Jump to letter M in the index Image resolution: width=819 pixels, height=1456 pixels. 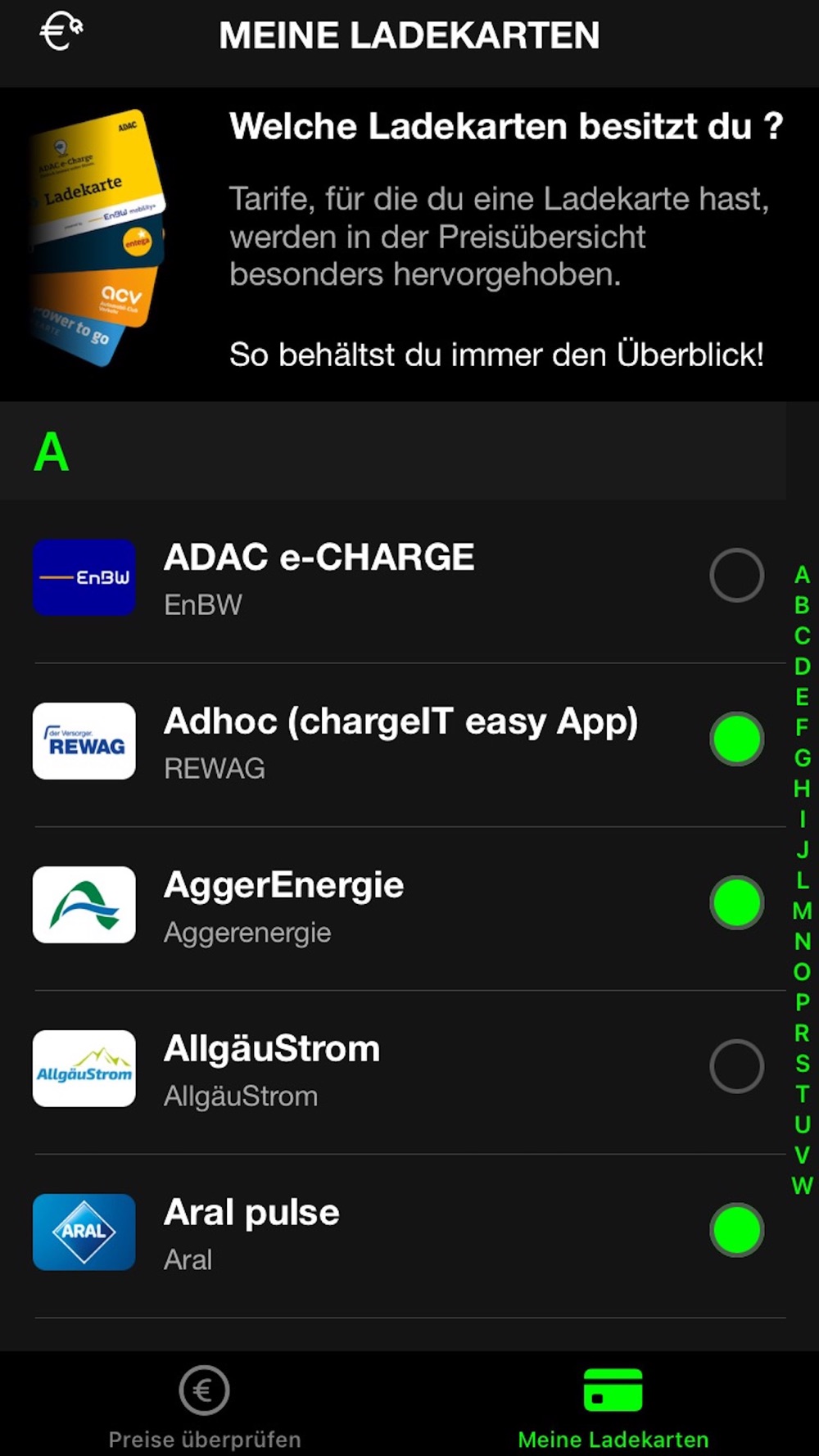click(802, 911)
